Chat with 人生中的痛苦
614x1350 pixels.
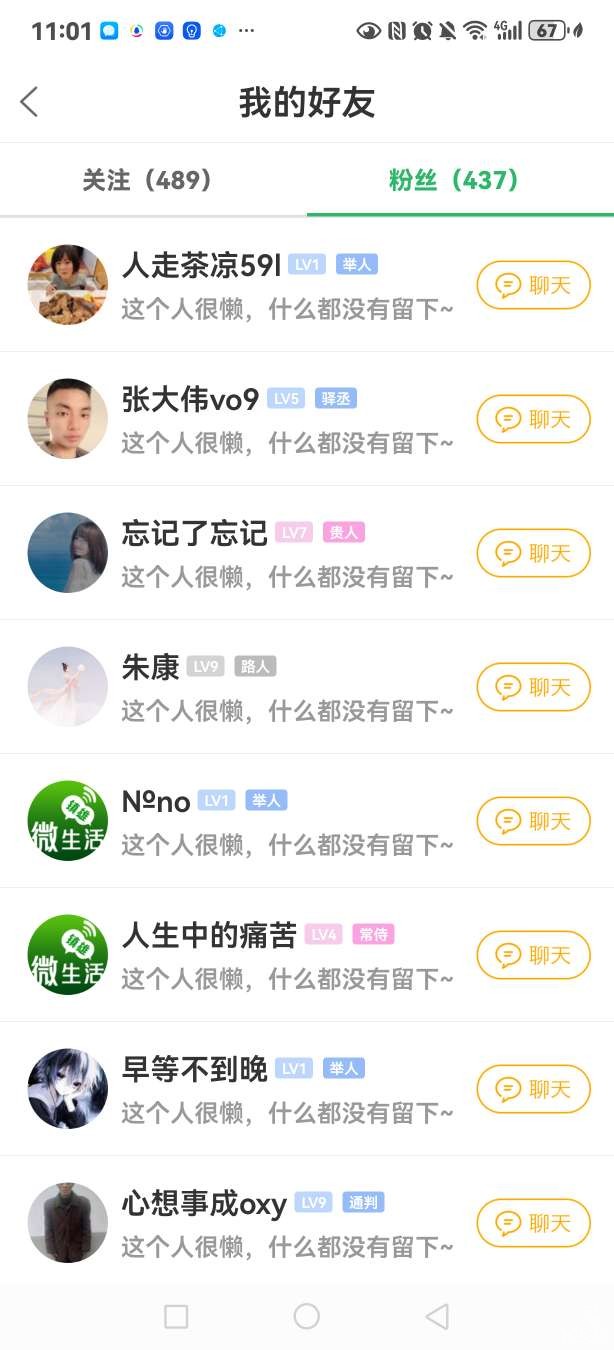point(533,956)
